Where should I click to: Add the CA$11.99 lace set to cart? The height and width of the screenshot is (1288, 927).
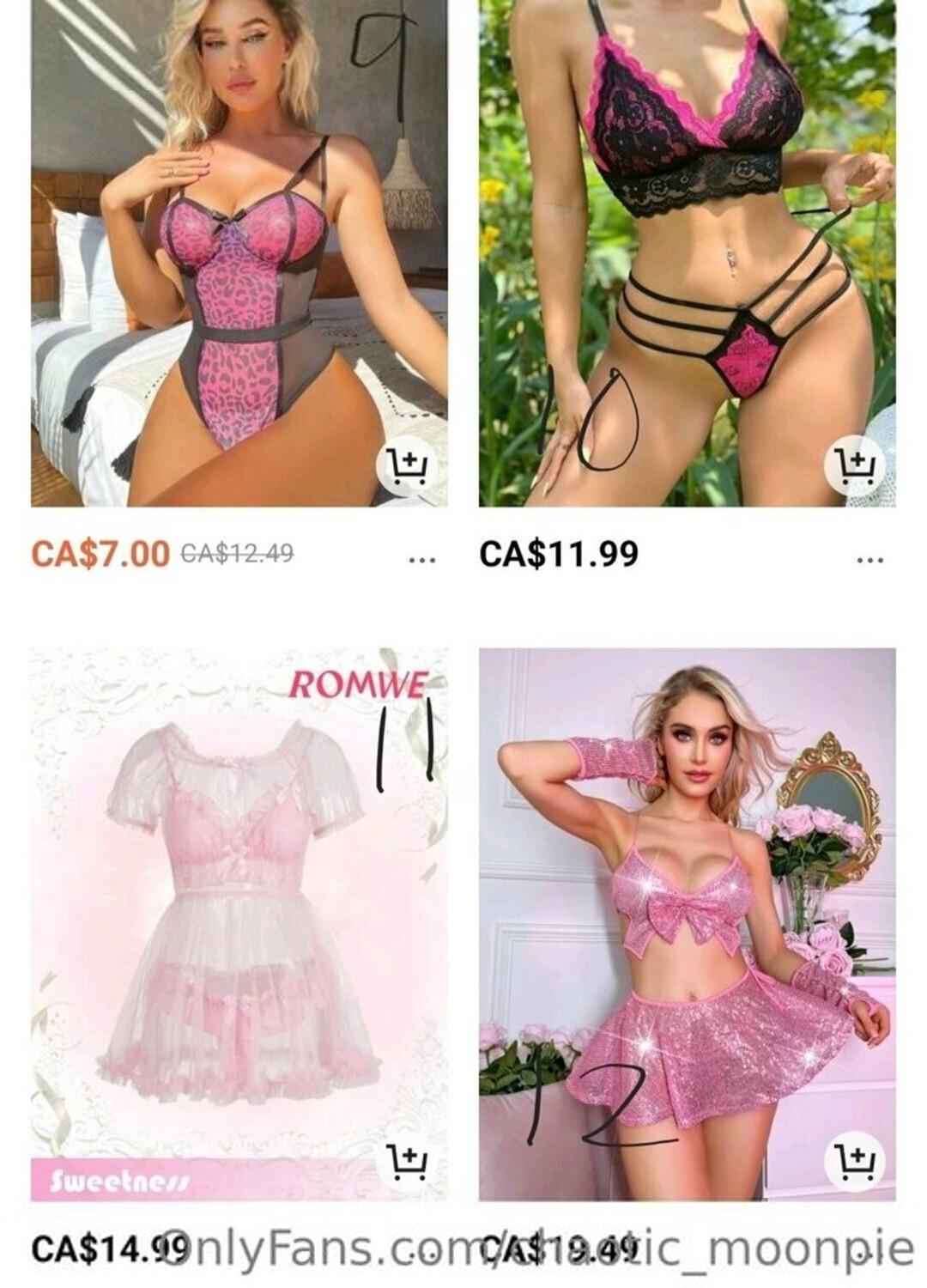click(854, 465)
